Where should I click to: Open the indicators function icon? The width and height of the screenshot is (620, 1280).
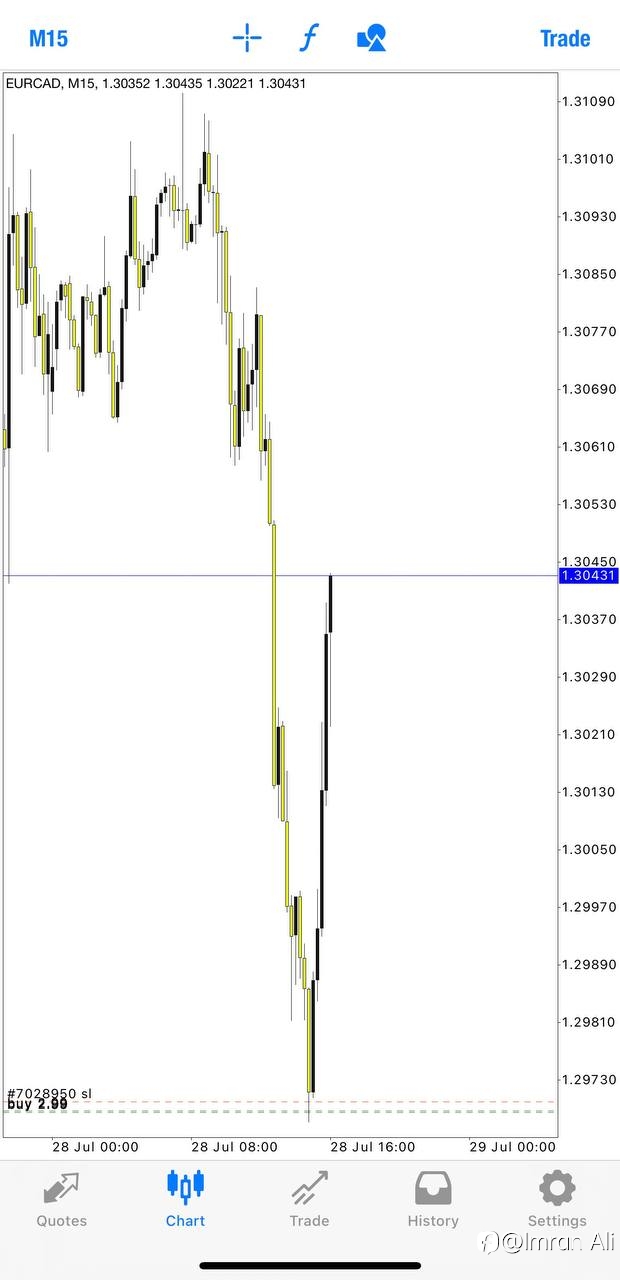(309, 39)
